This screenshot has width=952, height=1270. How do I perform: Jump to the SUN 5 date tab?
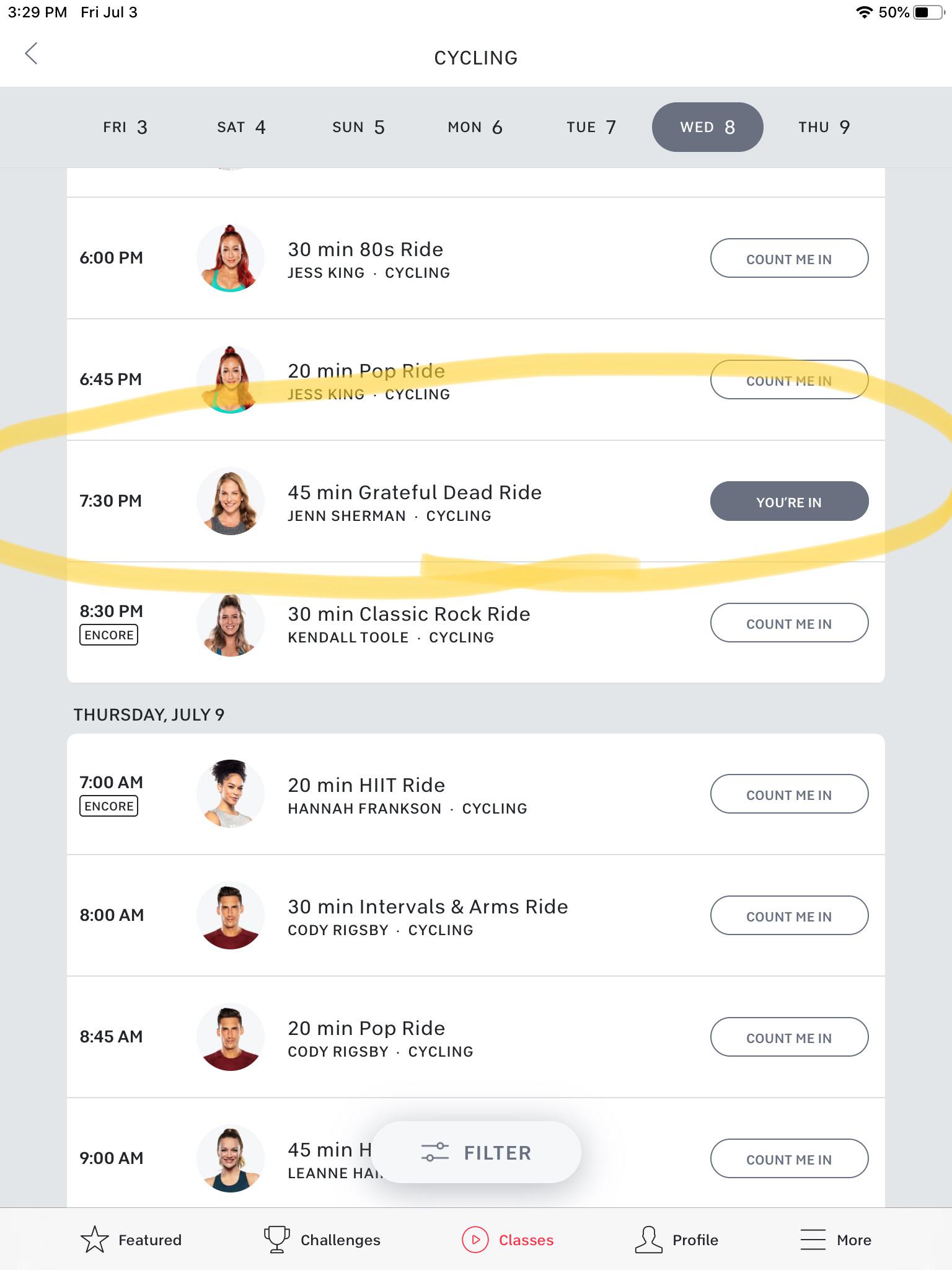(358, 127)
